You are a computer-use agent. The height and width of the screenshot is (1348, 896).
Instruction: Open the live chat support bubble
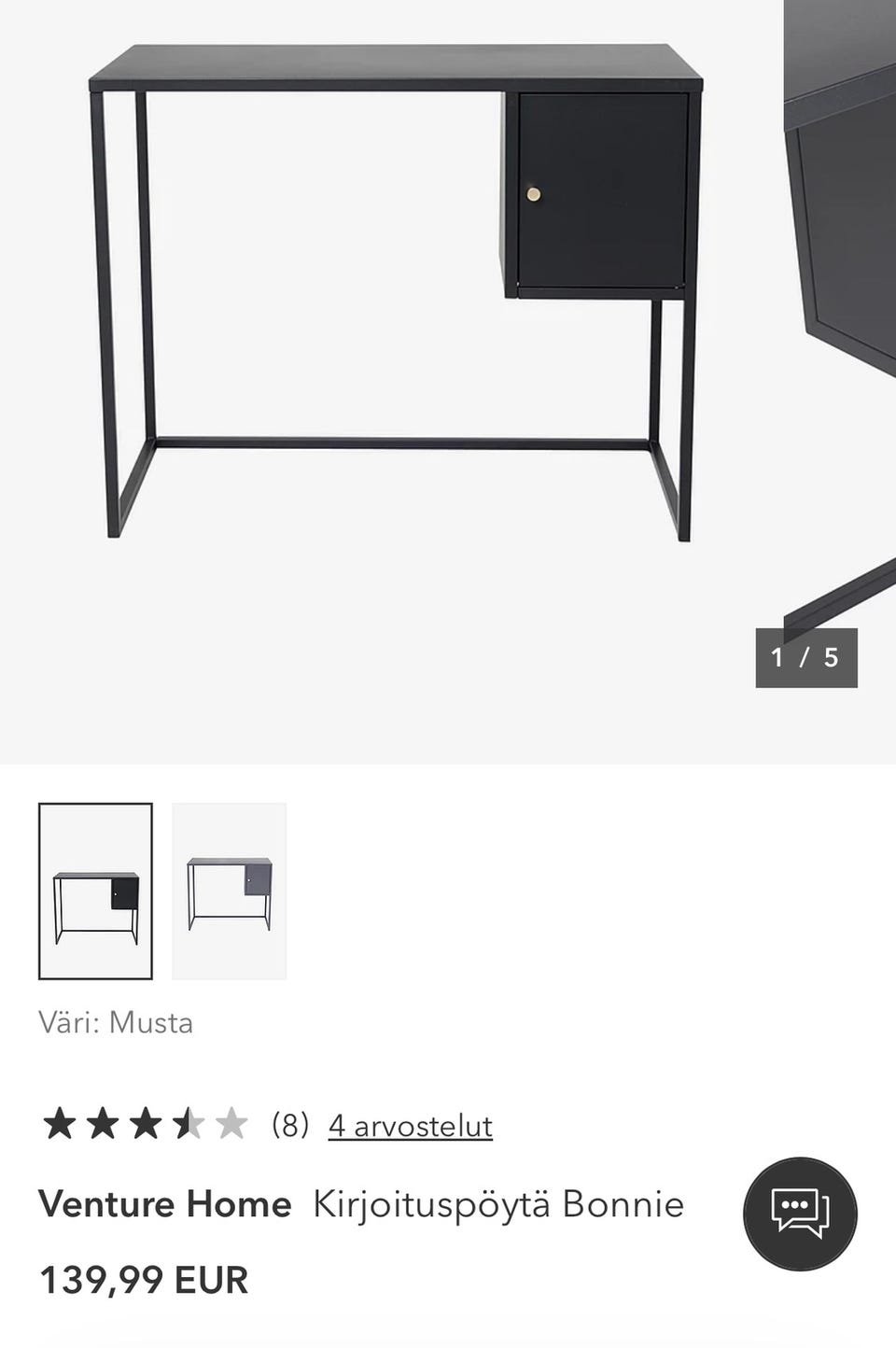800,1213
